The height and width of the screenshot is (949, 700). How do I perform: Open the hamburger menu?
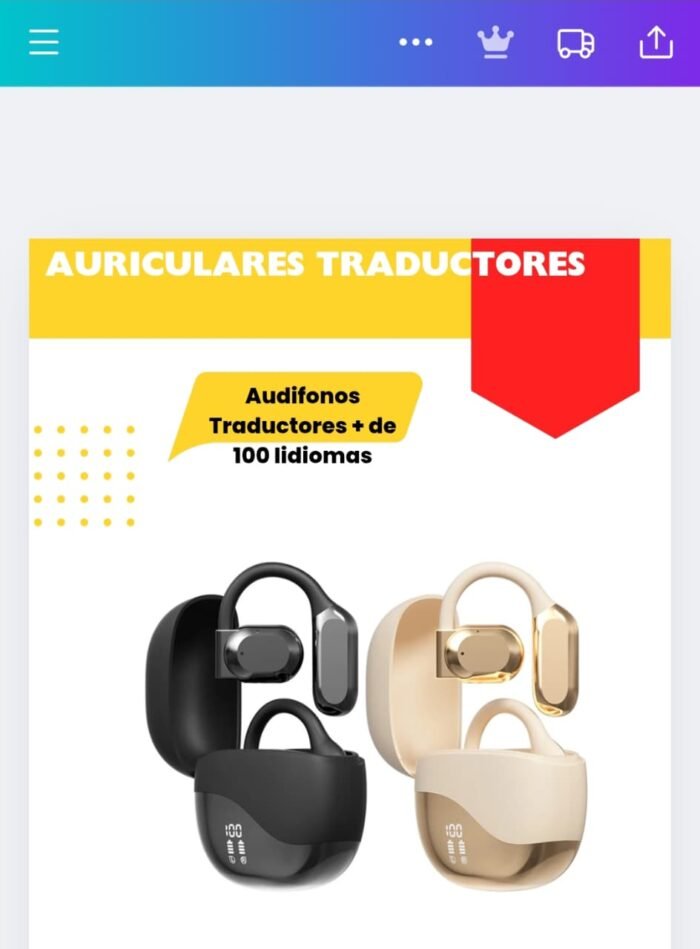[x=44, y=42]
